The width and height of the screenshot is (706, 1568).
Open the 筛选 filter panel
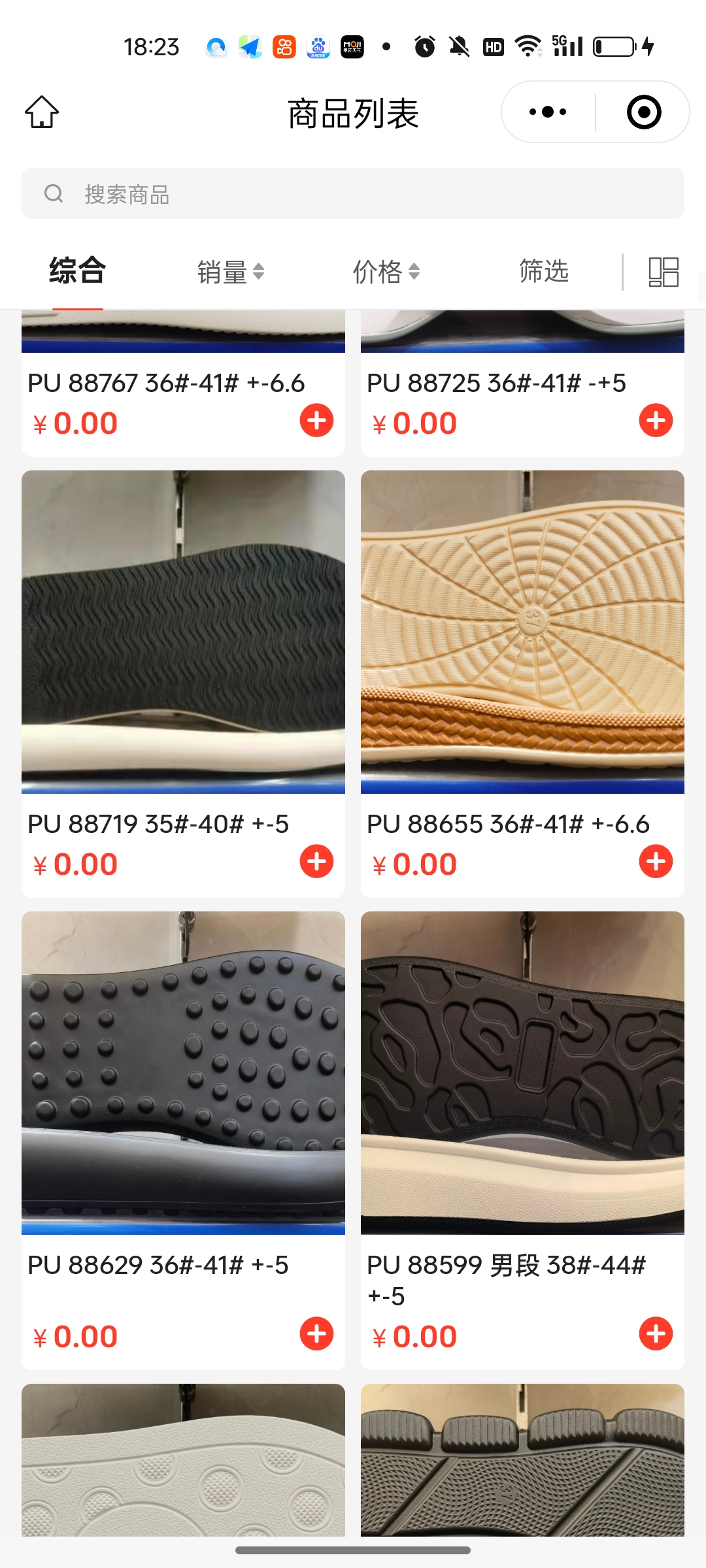(x=543, y=271)
